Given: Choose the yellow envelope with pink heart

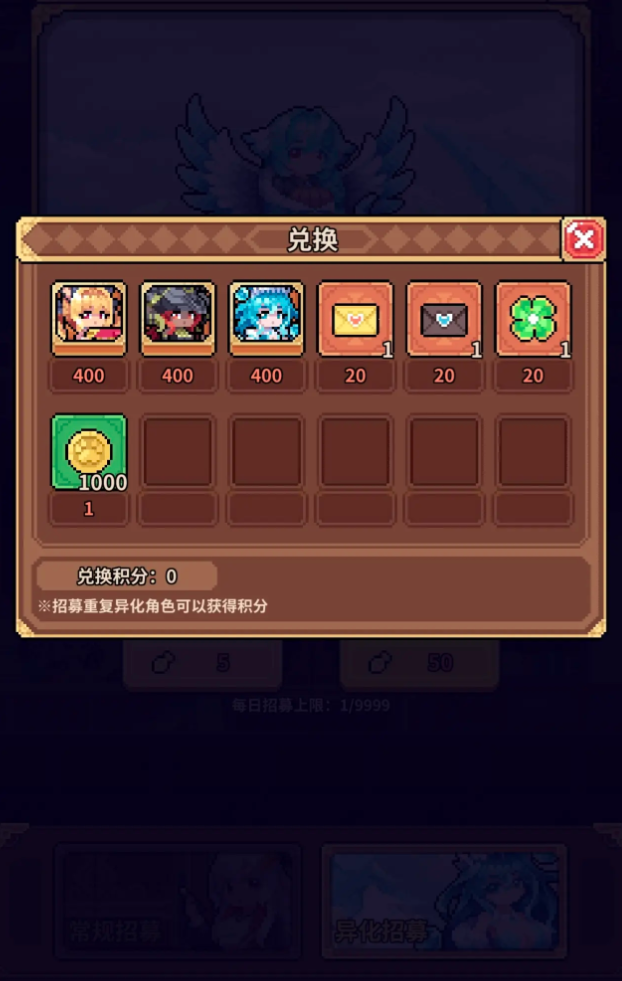Looking at the screenshot, I should click(x=355, y=318).
